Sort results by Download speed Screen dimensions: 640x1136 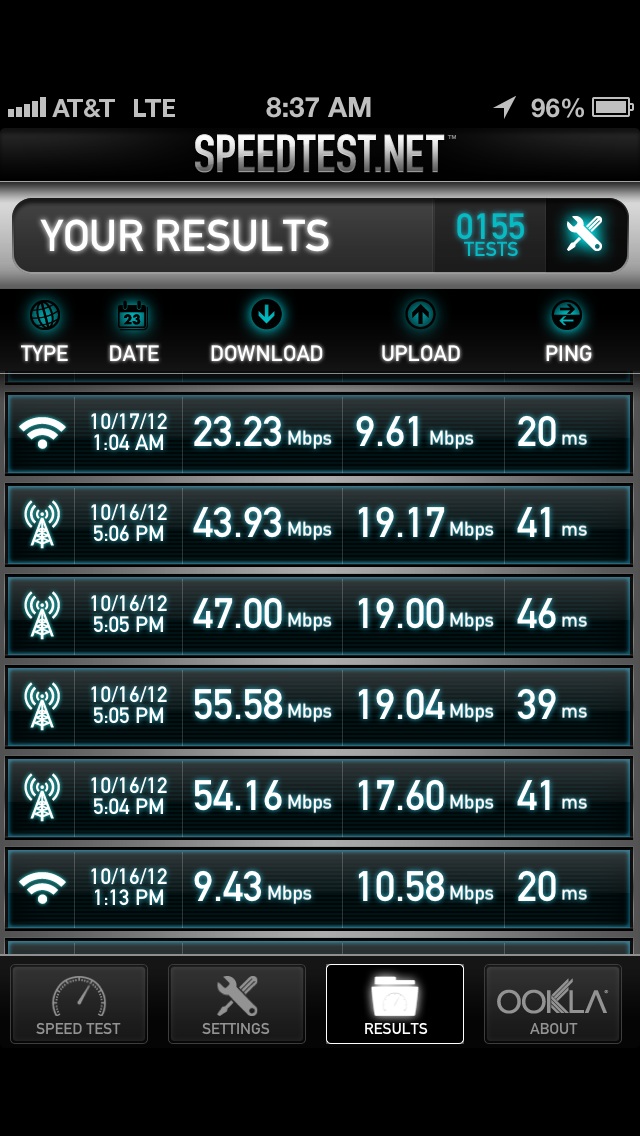pyautogui.click(x=266, y=333)
